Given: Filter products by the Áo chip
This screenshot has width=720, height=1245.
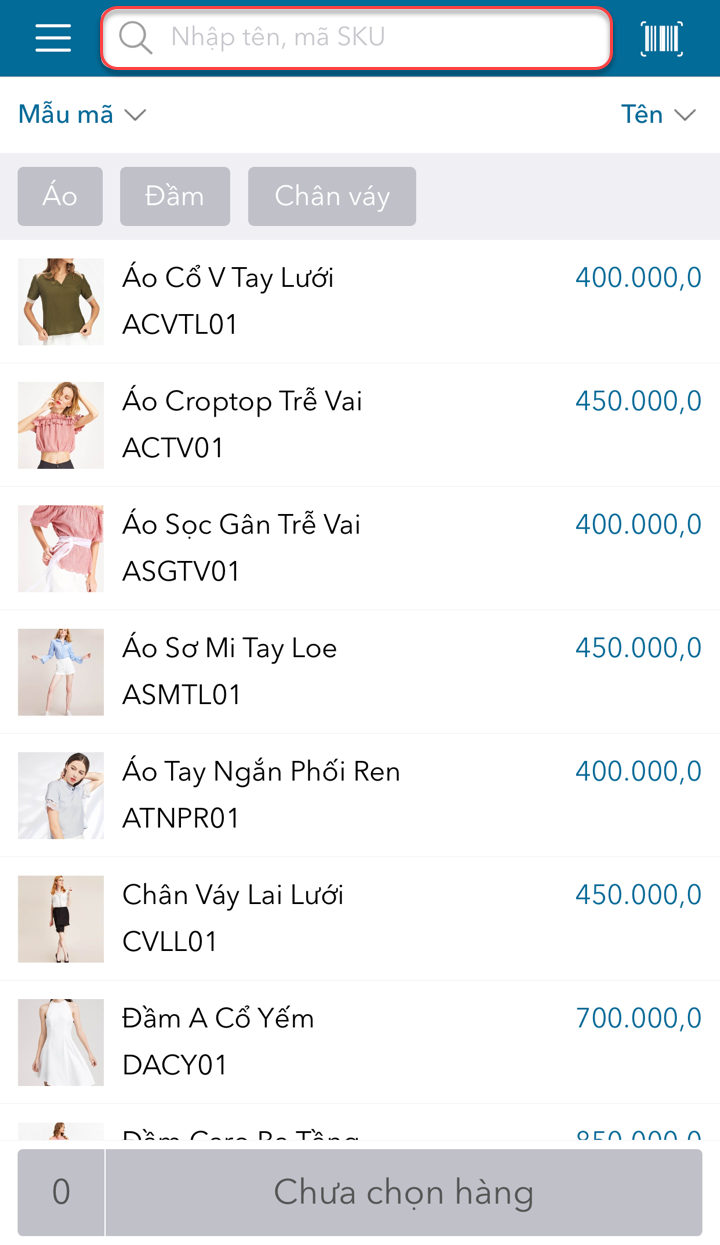Looking at the screenshot, I should pyautogui.click(x=60, y=196).
